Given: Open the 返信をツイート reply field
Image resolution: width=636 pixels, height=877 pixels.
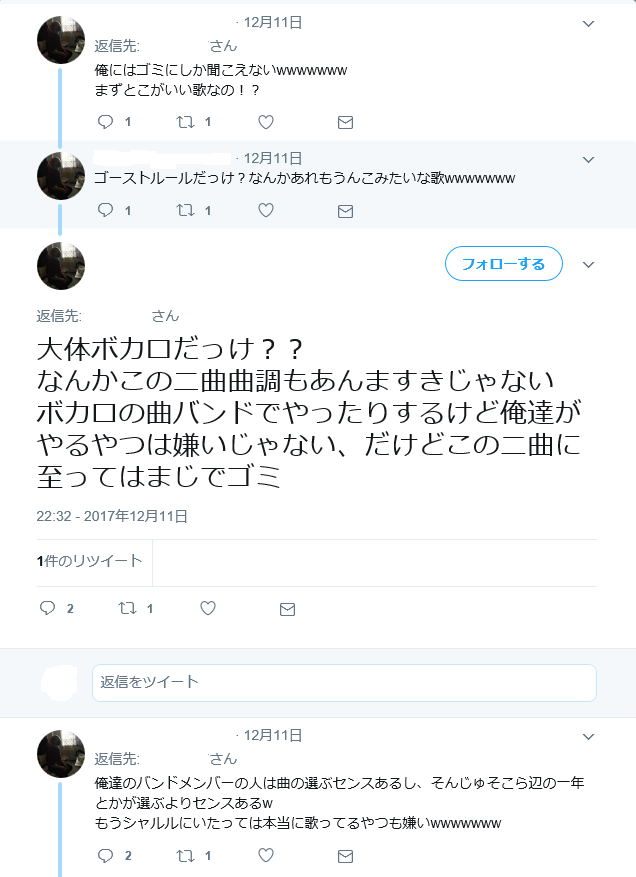Looking at the screenshot, I should pos(344,682).
